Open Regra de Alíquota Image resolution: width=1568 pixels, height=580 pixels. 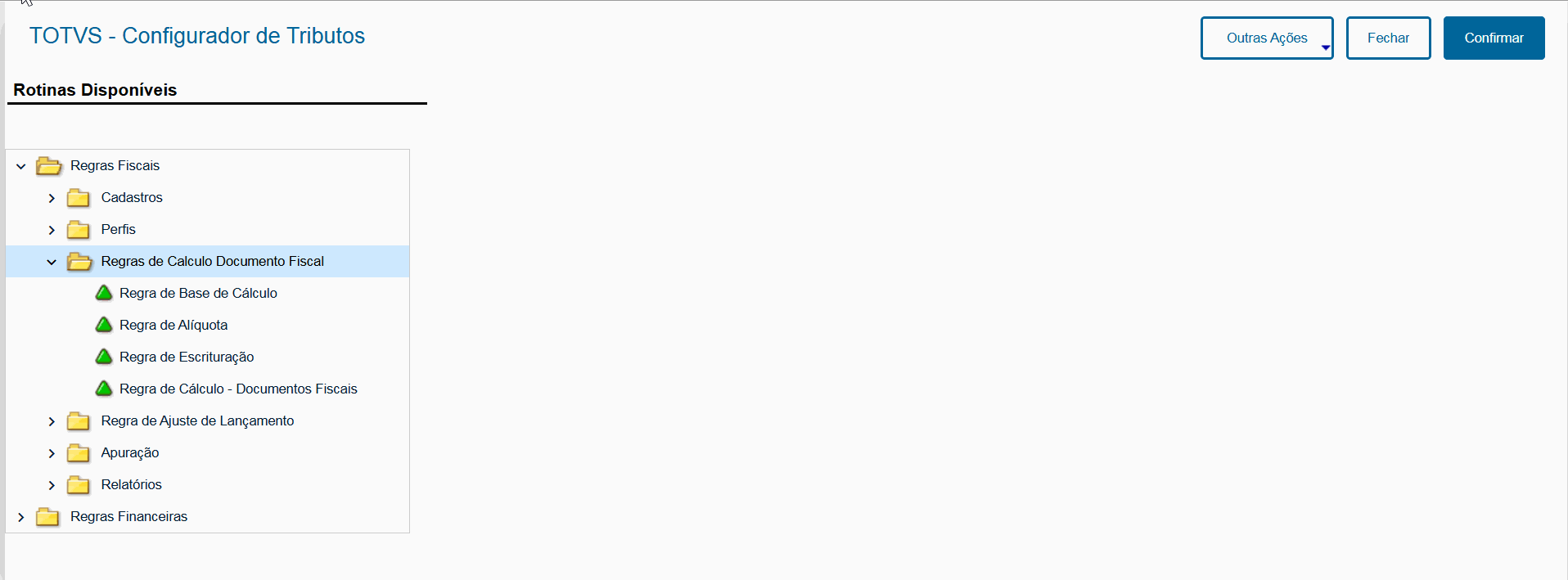[x=173, y=325]
